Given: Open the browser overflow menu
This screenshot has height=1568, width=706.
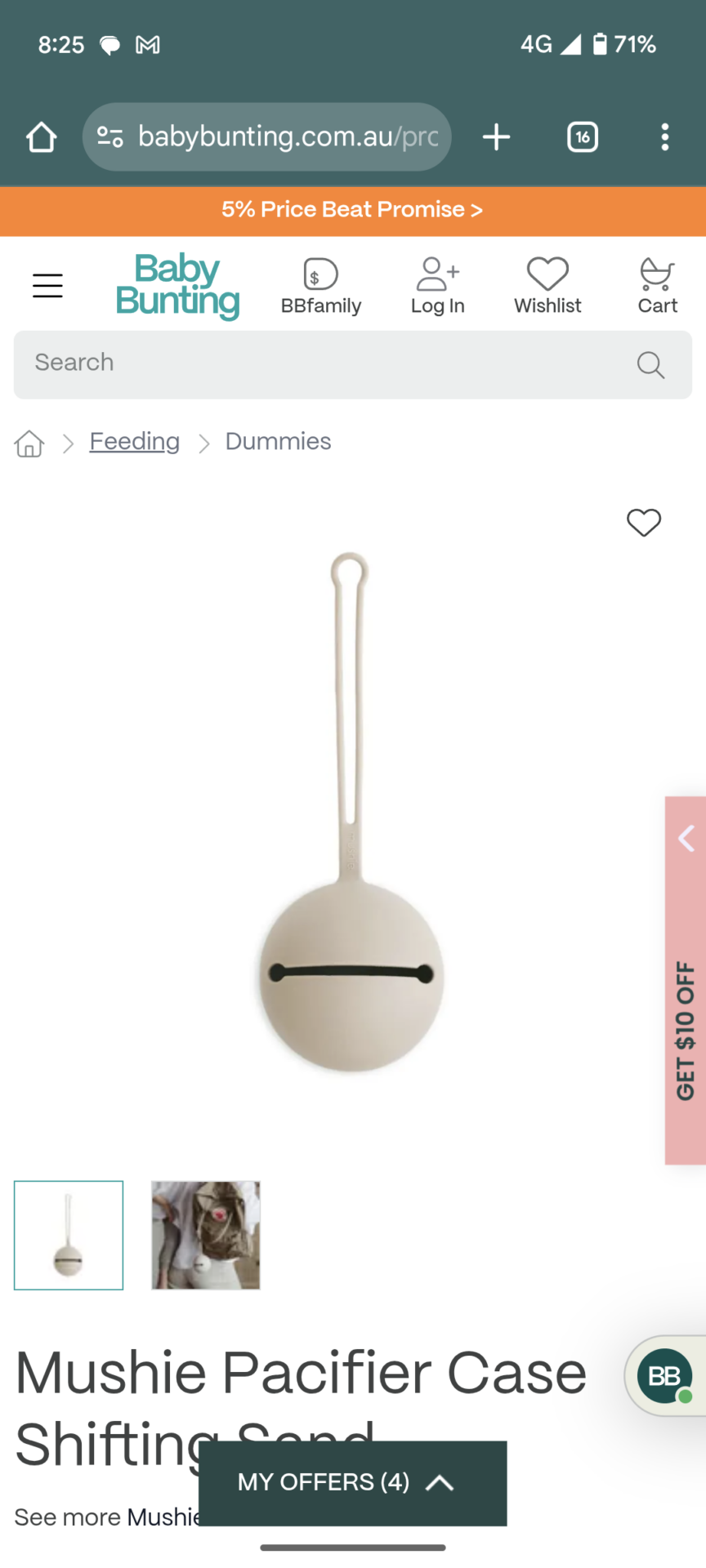Looking at the screenshot, I should pos(664,137).
